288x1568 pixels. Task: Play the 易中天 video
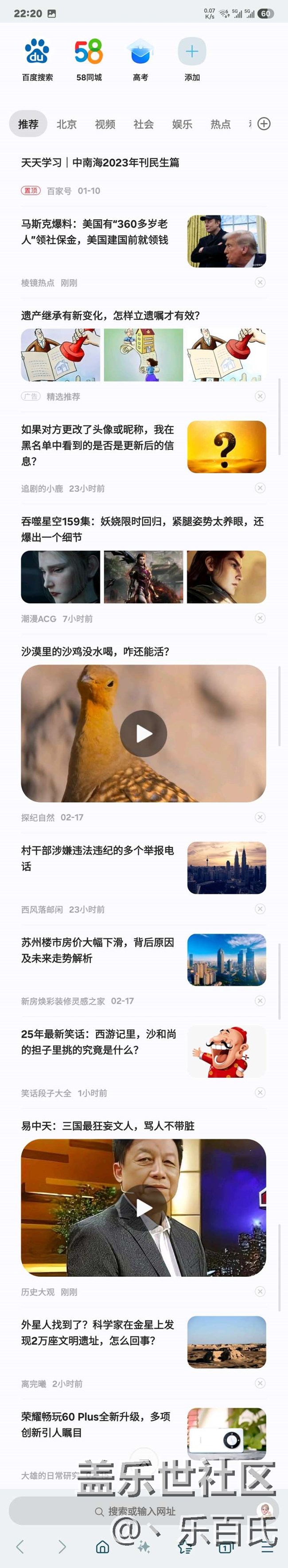pyautogui.click(x=144, y=1207)
